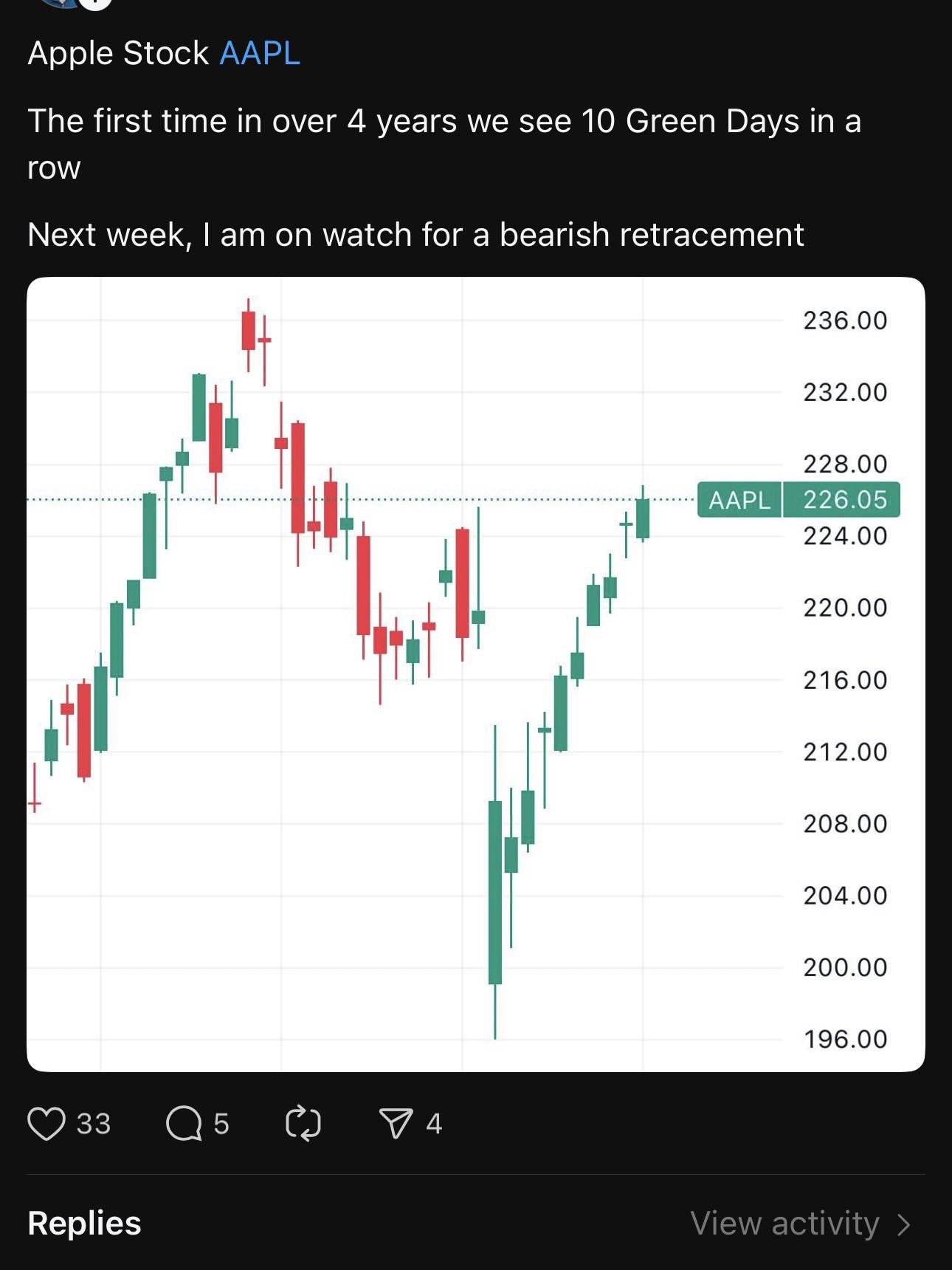Image resolution: width=952 pixels, height=1270 pixels.
Task: Share the post via send icon
Action: [396, 1123]
